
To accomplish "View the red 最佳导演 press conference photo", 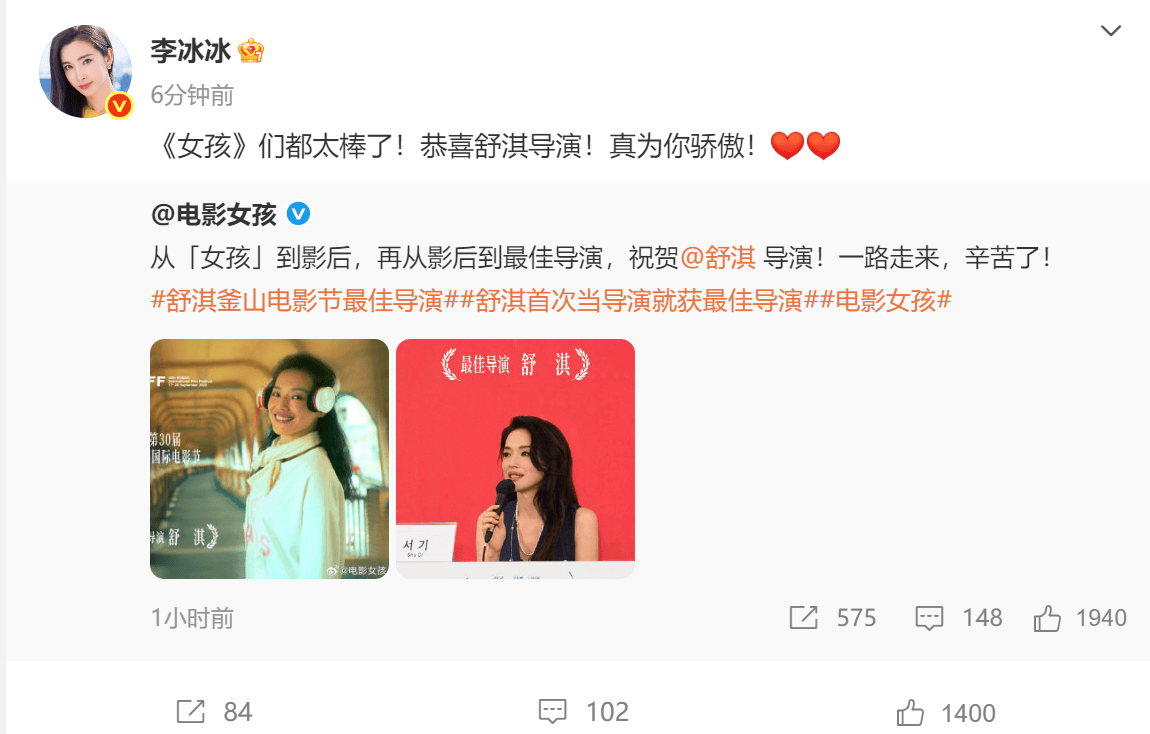I will coord(515,458).
